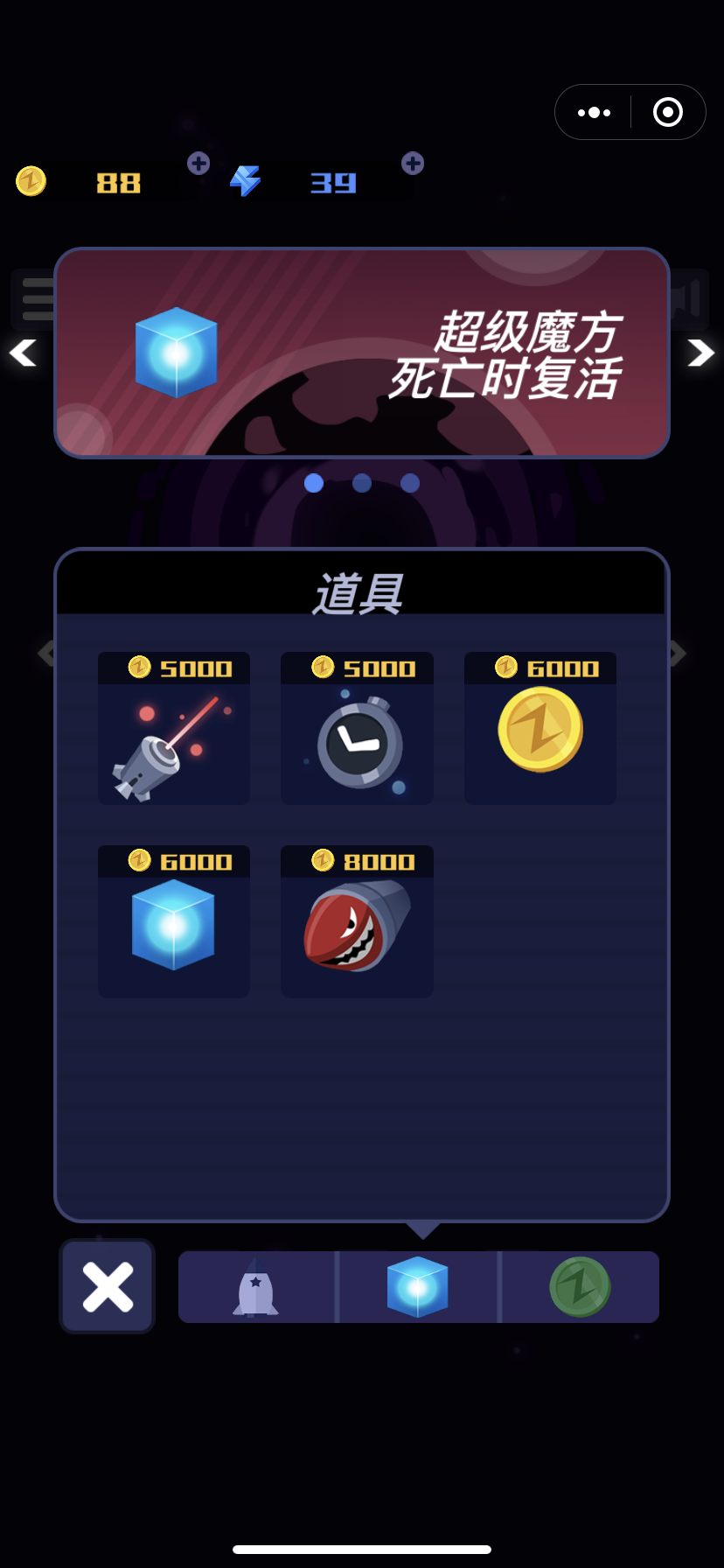
Task: Buy the gold coin item for 6000
Action: (x=540, y=728)
